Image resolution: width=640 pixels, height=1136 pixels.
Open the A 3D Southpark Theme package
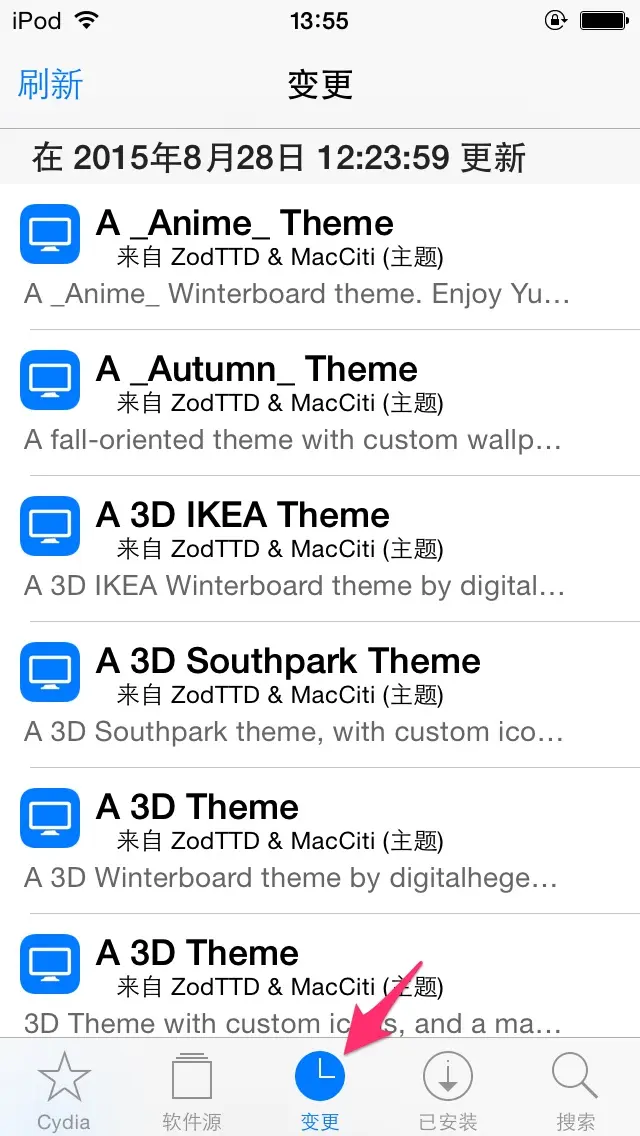[320, 695]
